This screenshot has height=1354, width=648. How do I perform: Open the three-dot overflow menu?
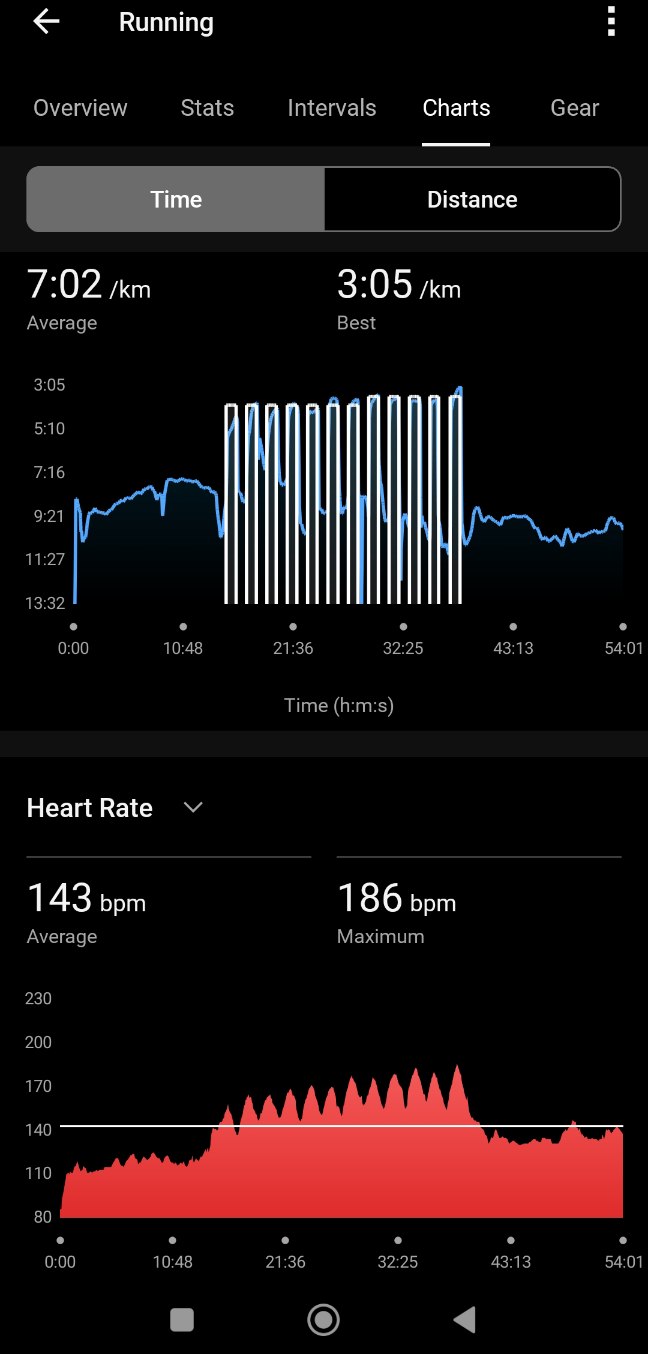[611, 22]
